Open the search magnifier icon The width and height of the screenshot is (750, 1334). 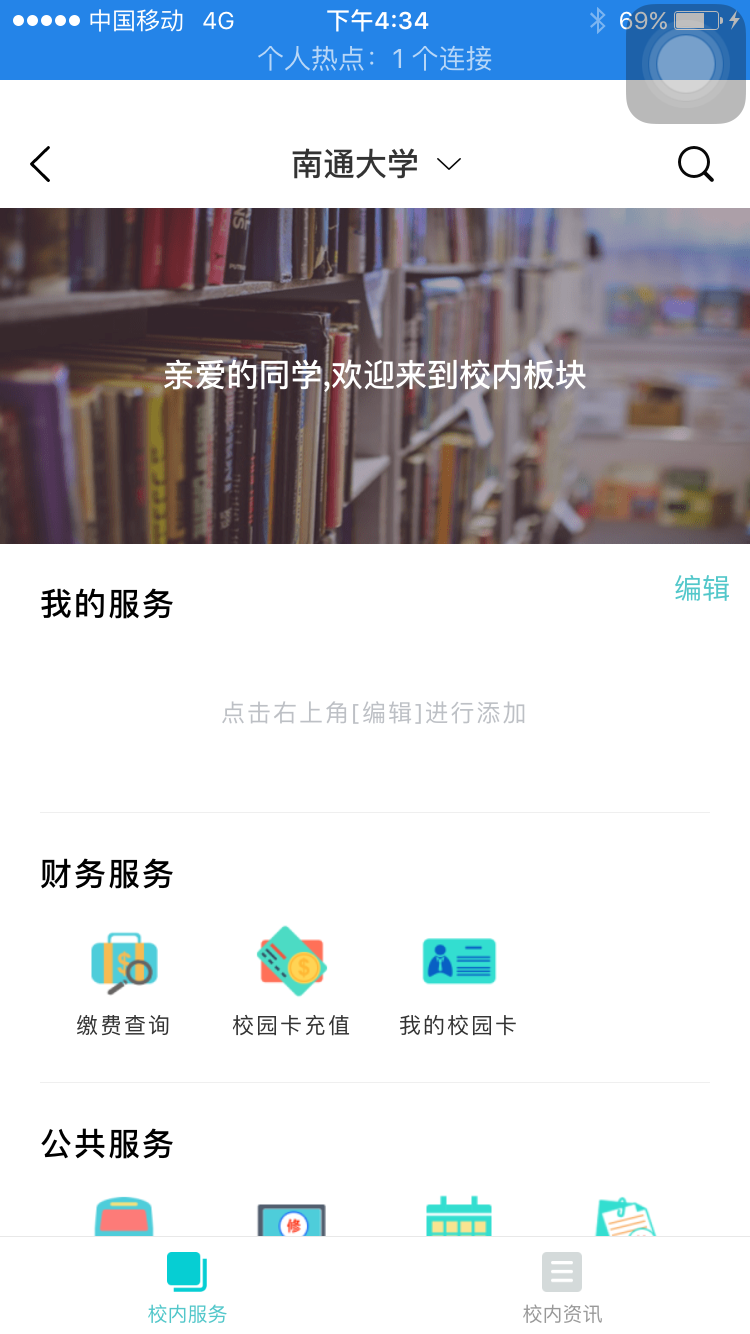695,164
